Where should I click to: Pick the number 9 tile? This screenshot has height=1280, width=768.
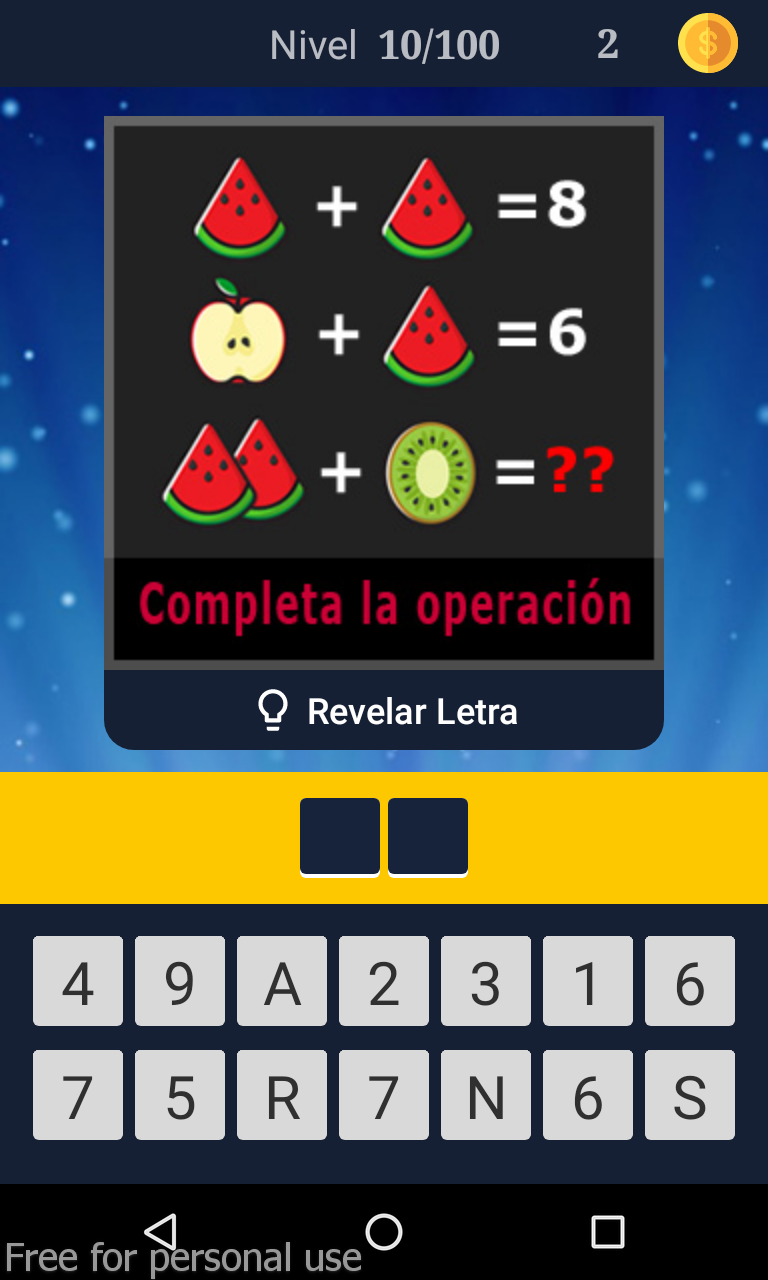click(x=180, y=981)
